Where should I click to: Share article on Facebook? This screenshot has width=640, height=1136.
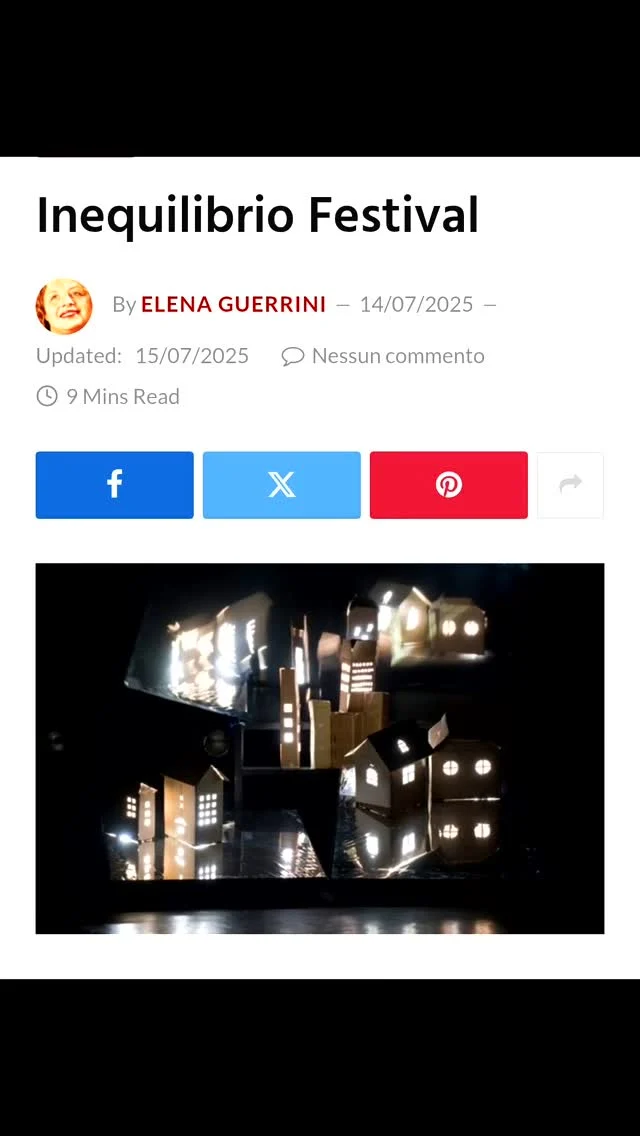coord(114,485)
